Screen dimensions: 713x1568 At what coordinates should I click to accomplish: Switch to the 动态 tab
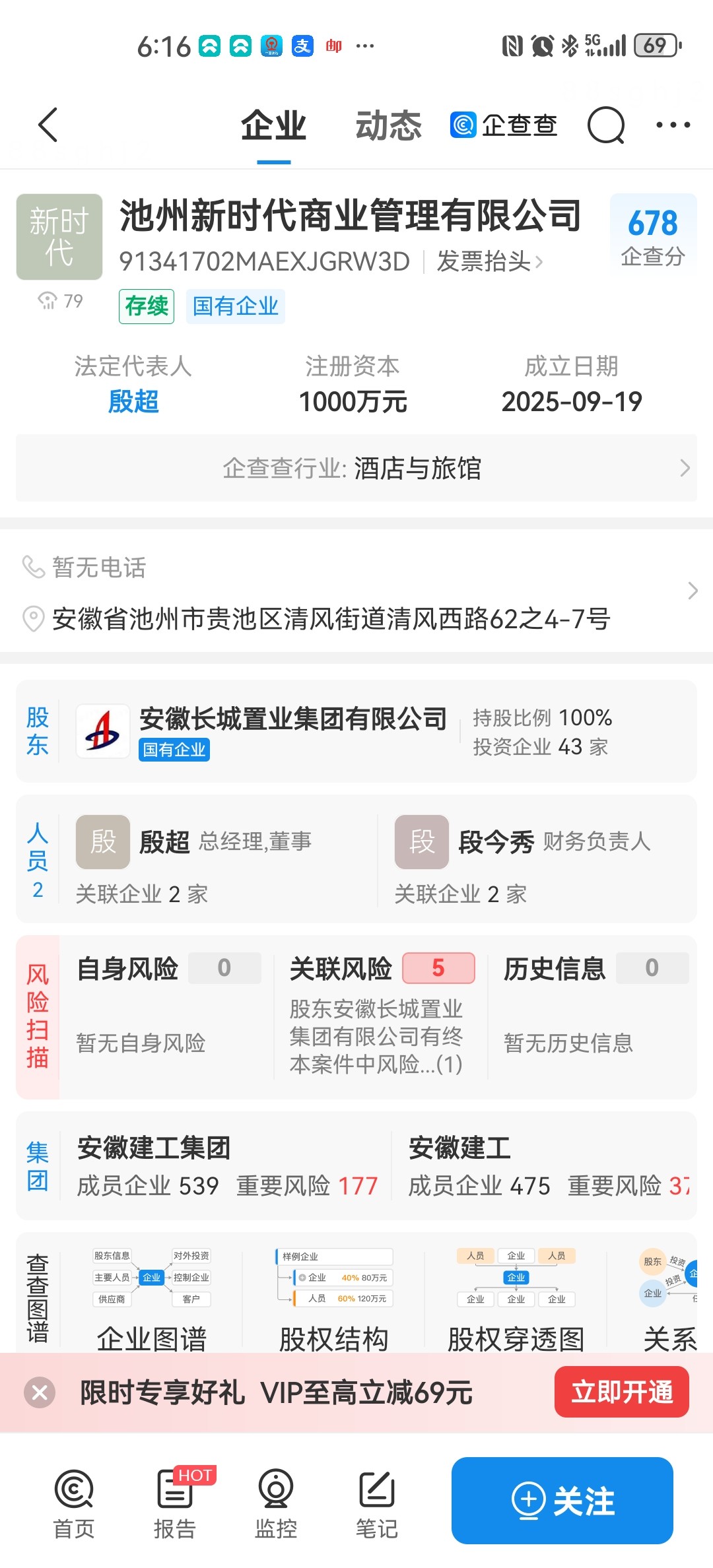click(x=388, y=125)
